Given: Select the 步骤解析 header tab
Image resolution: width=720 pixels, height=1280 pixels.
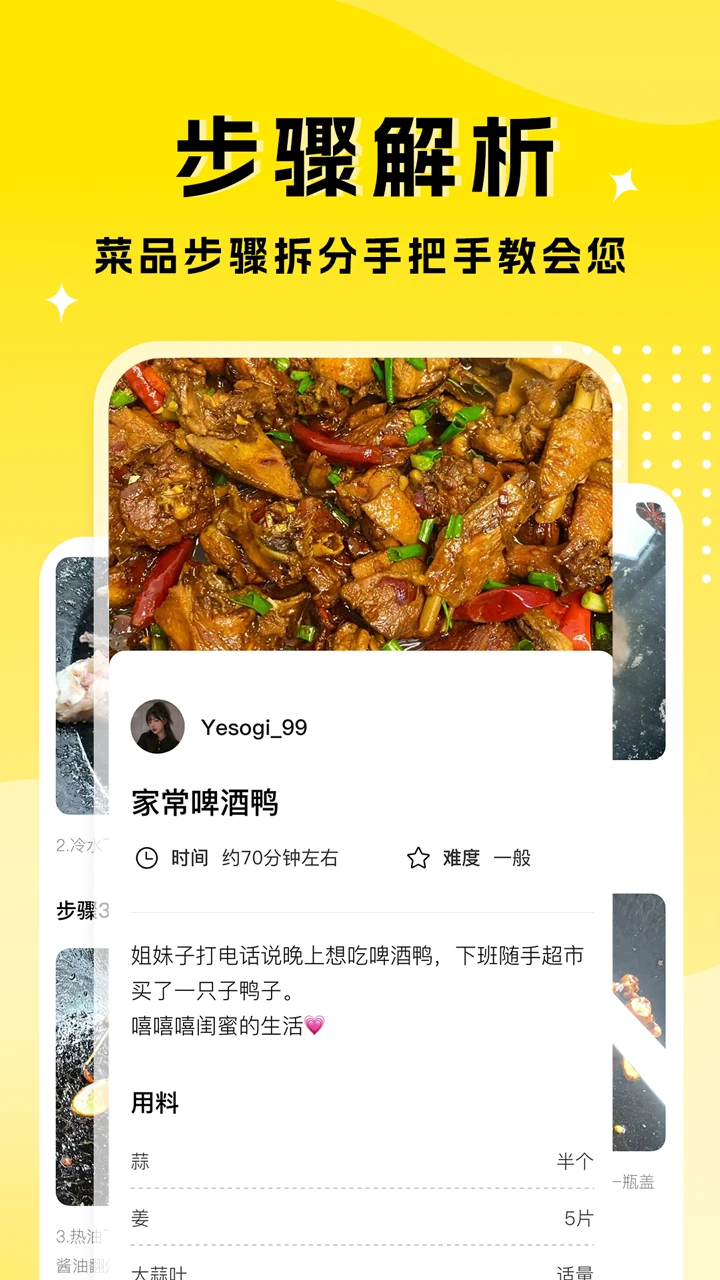Looking at the screenshot, I should 360,152.
